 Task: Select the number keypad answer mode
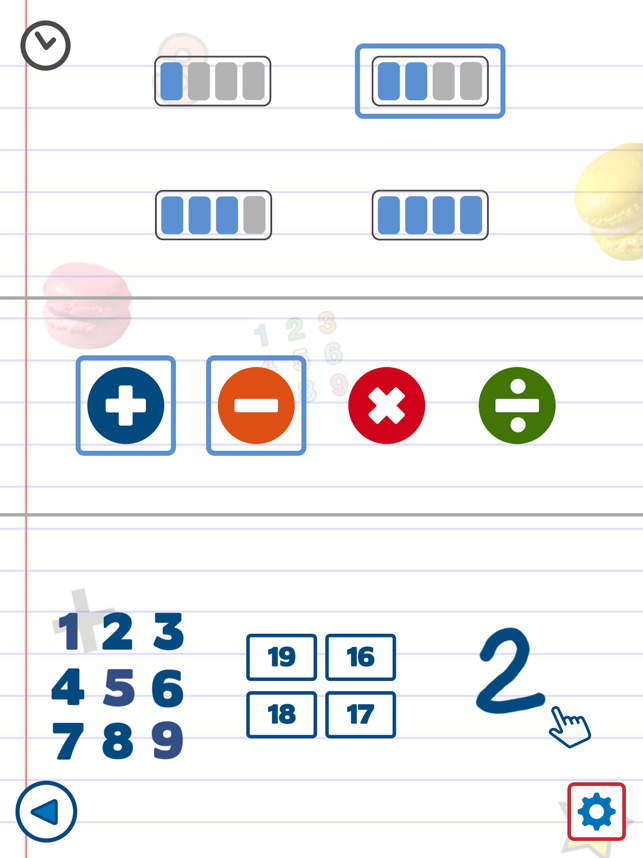(x=118, y=686)
